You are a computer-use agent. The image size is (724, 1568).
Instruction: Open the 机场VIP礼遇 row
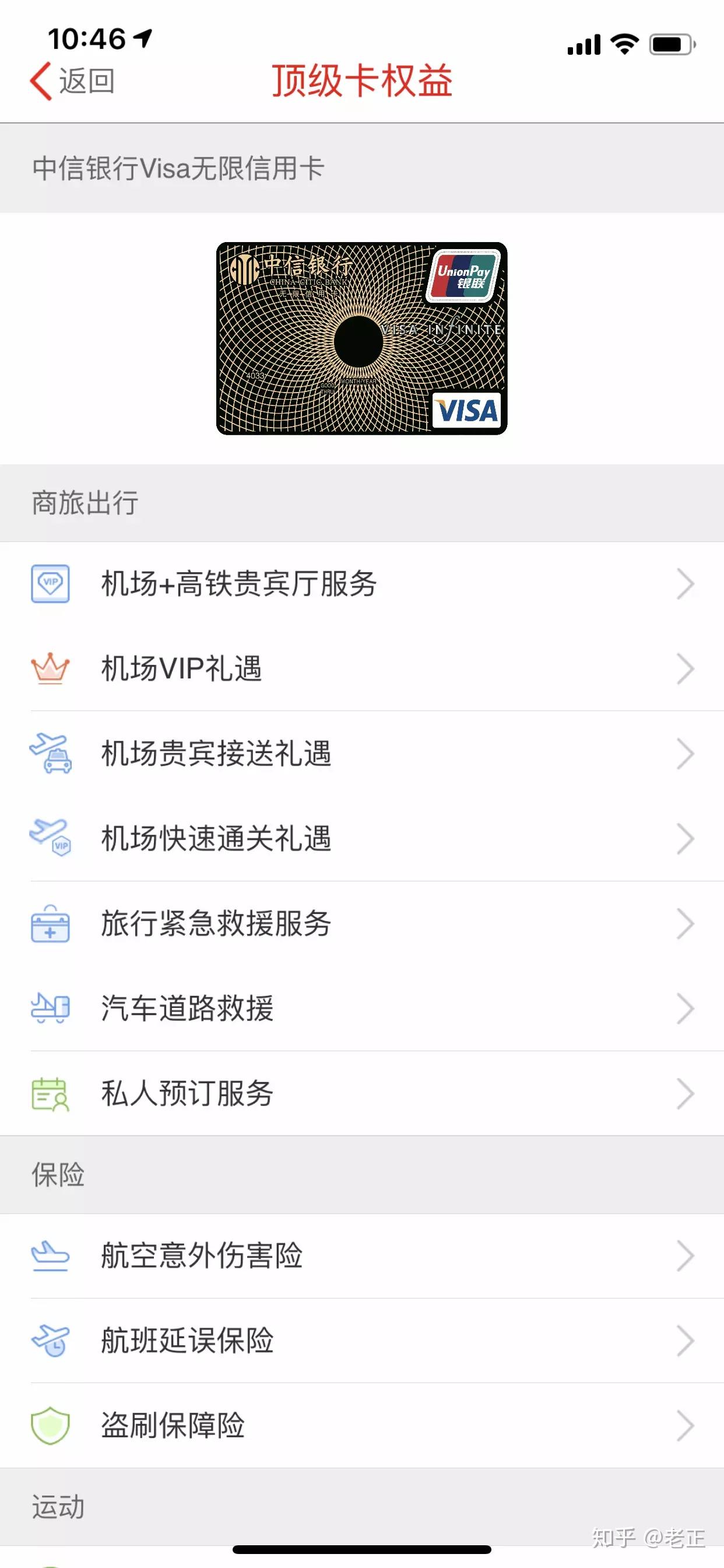[362, 668]
